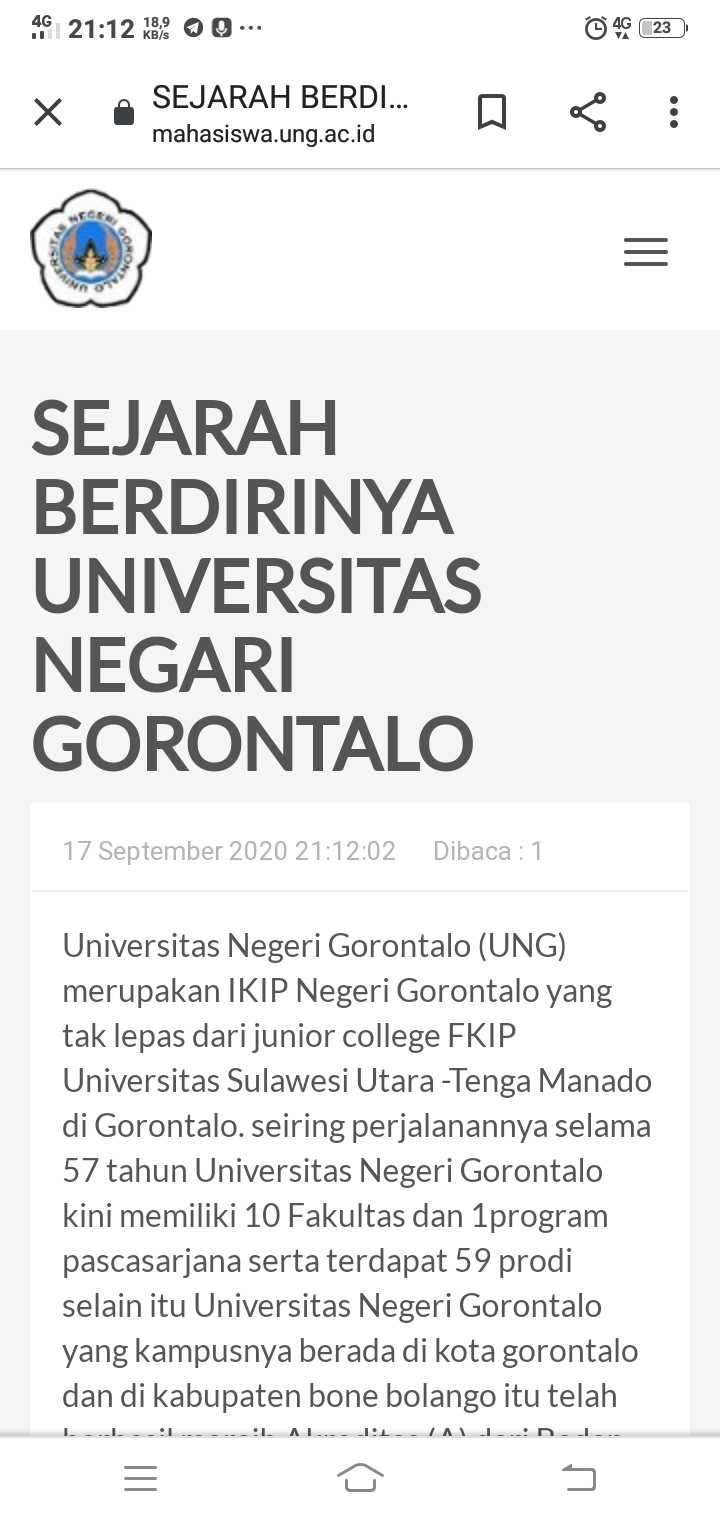Open the site hamburger menu
This screenshot has height=1520, width=720.
click(x=645, y=252)
